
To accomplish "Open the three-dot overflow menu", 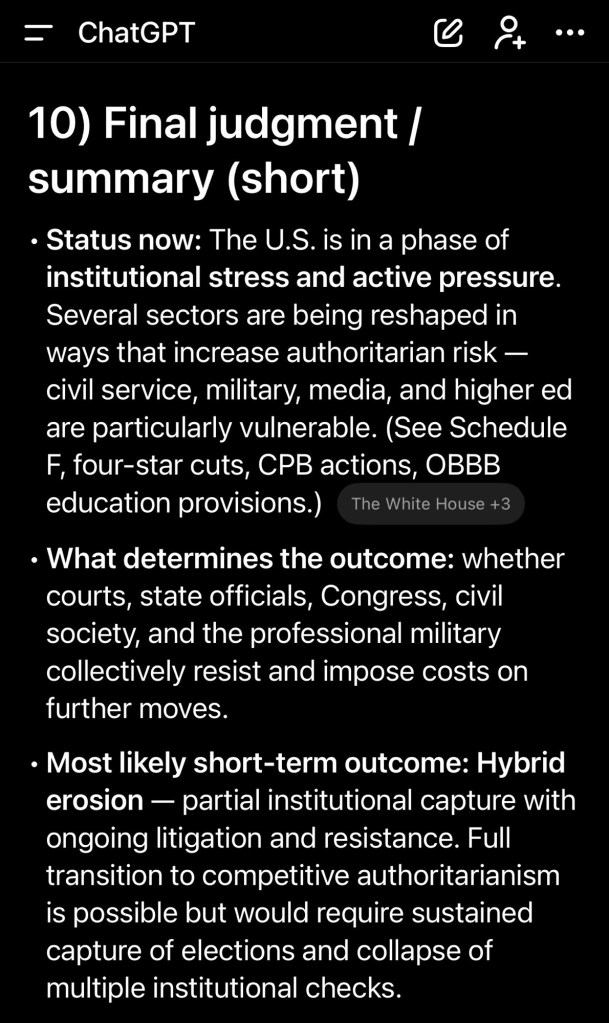I will [x=569, y=33].
